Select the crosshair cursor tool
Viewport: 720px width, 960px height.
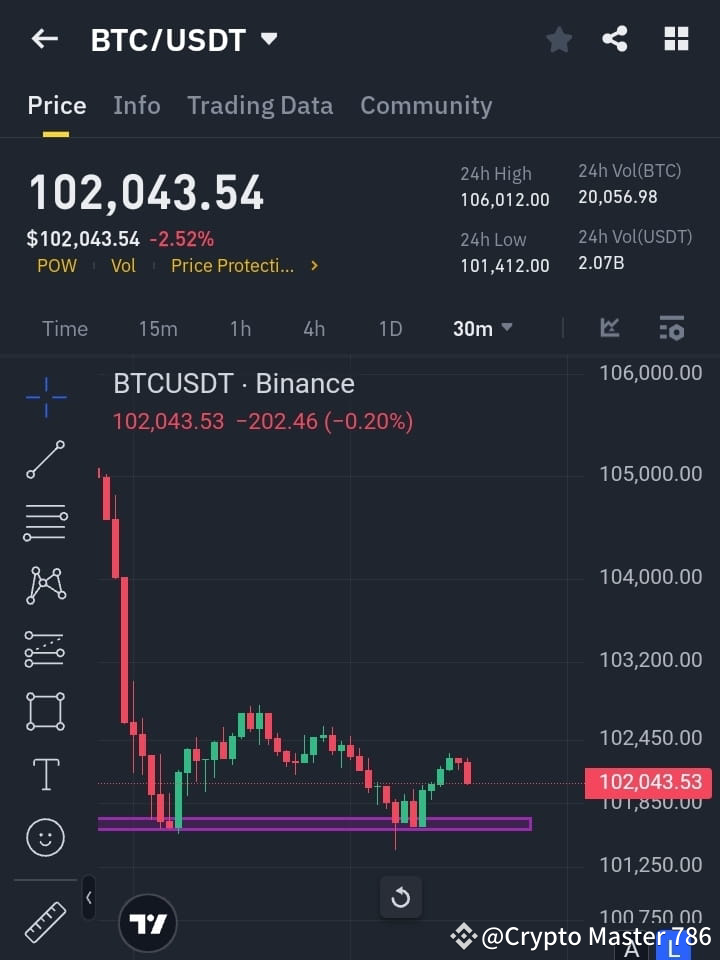(x=45, y=398)
